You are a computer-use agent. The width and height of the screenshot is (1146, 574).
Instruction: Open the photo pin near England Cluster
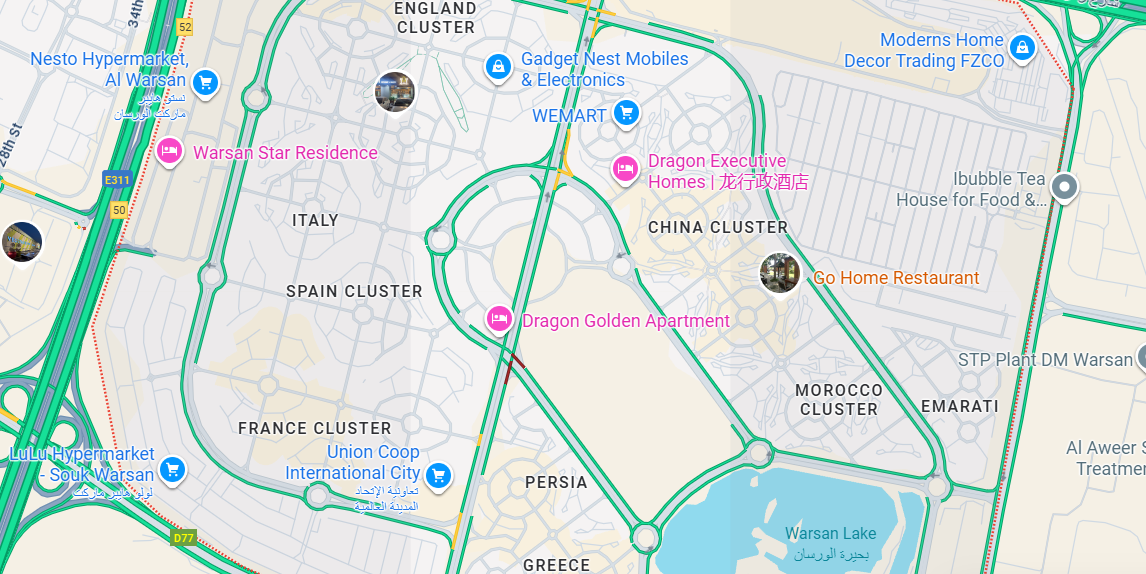point(394,91)
